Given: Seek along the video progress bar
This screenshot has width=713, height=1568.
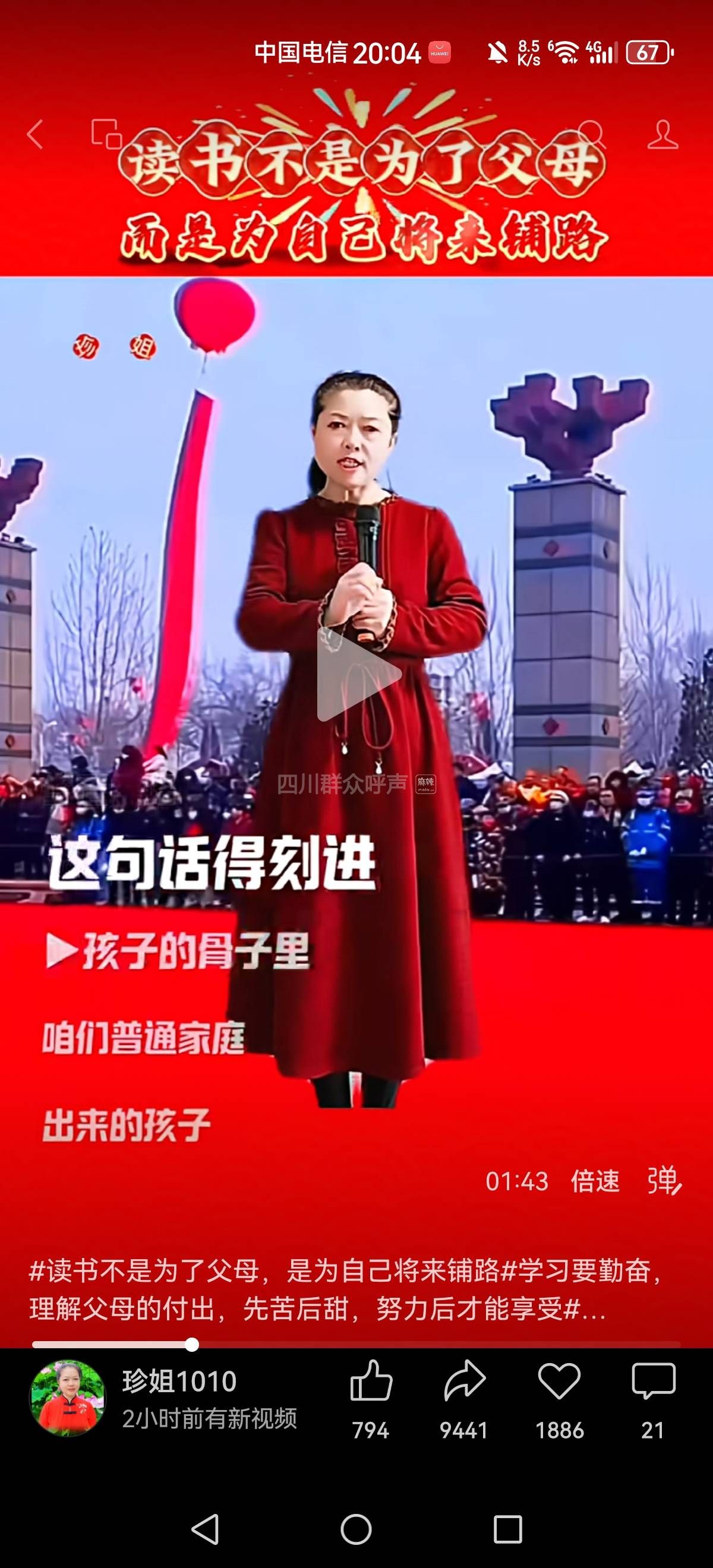Looking at the screenshot, I should 356,1345.
